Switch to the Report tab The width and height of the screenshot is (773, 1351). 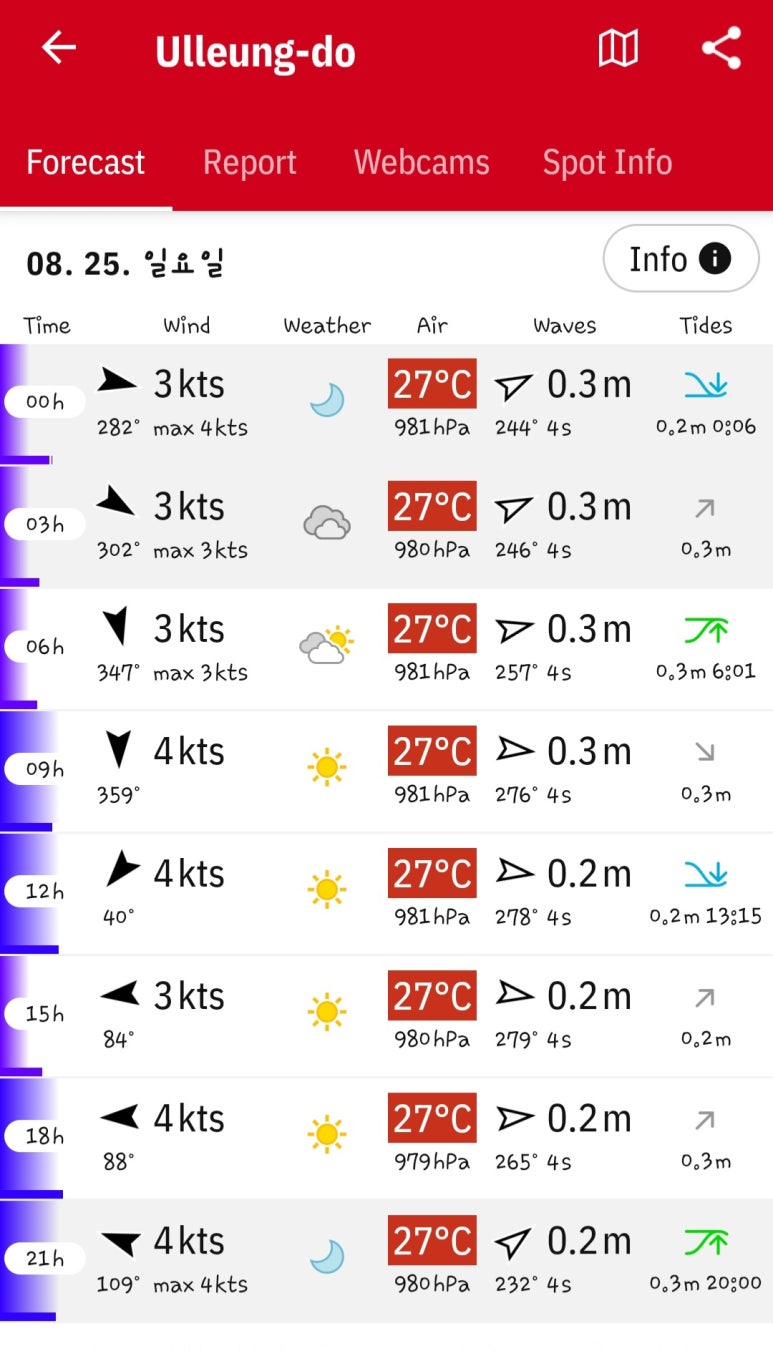[250, 162]
